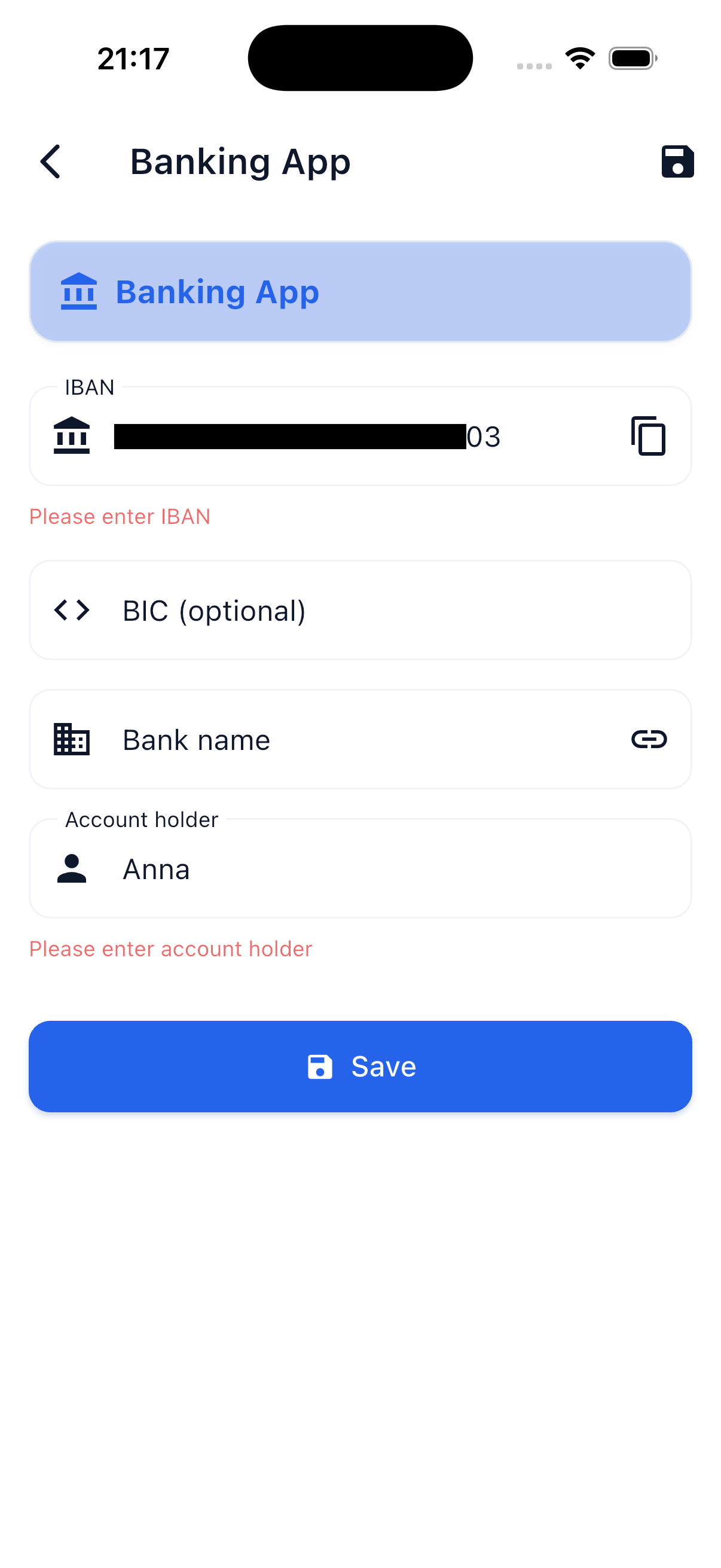Click the code brackets icon in BIC field
The image size is (721, 1568).
(x=71, y=611)
